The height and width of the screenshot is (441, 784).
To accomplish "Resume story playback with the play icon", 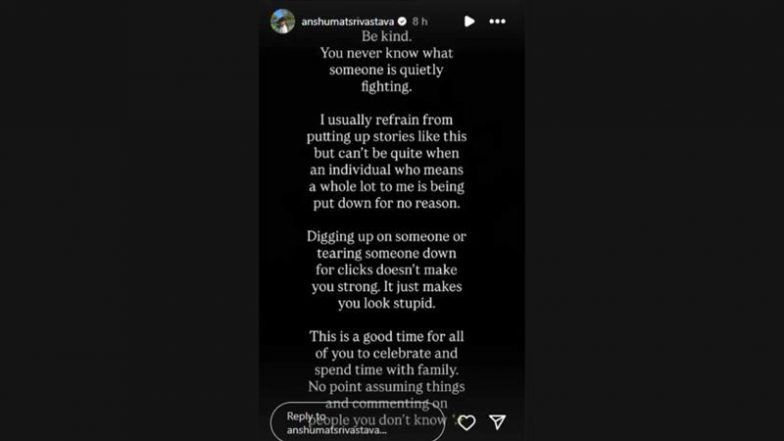I will [x=469, y=20].
